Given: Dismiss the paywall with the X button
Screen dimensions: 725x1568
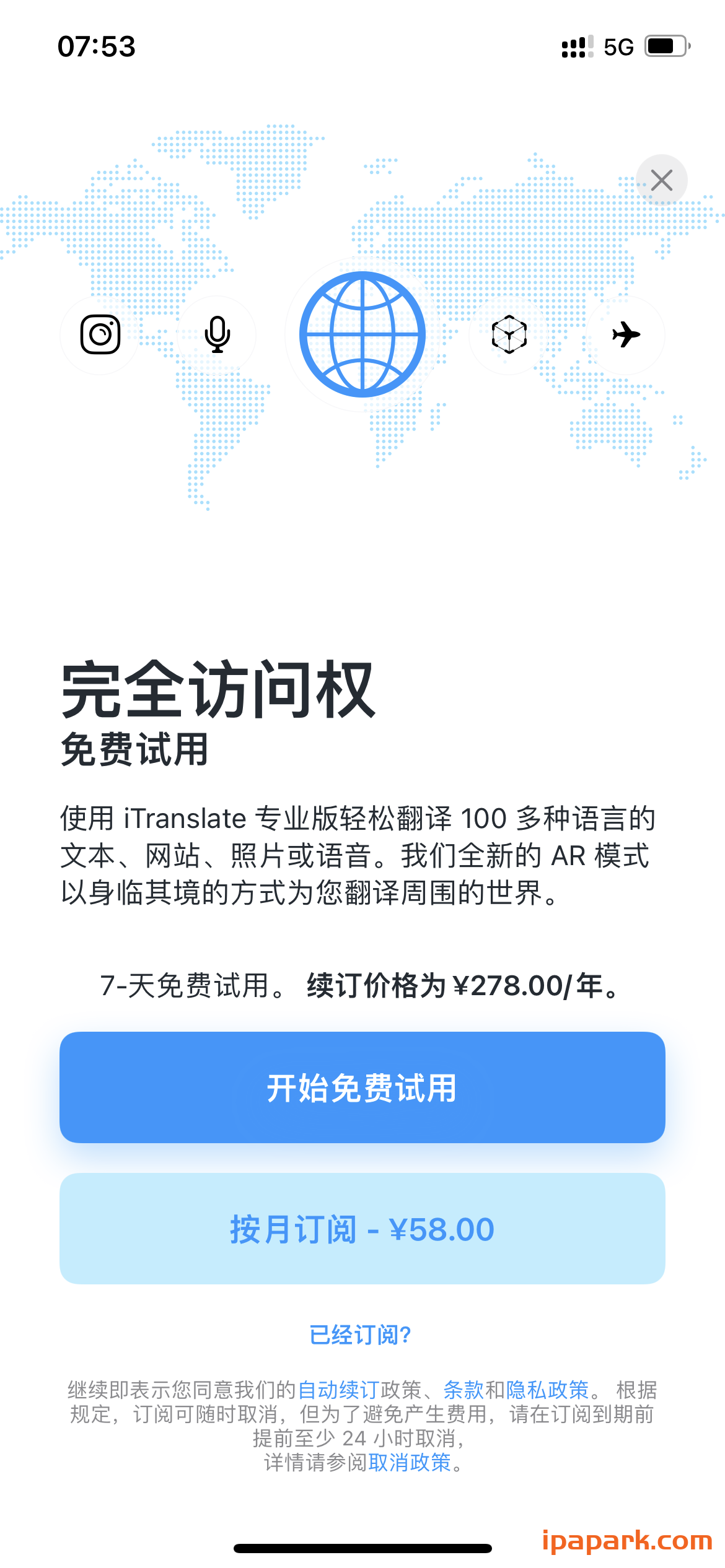Looking at the screenshot, I should pos(661,180).
